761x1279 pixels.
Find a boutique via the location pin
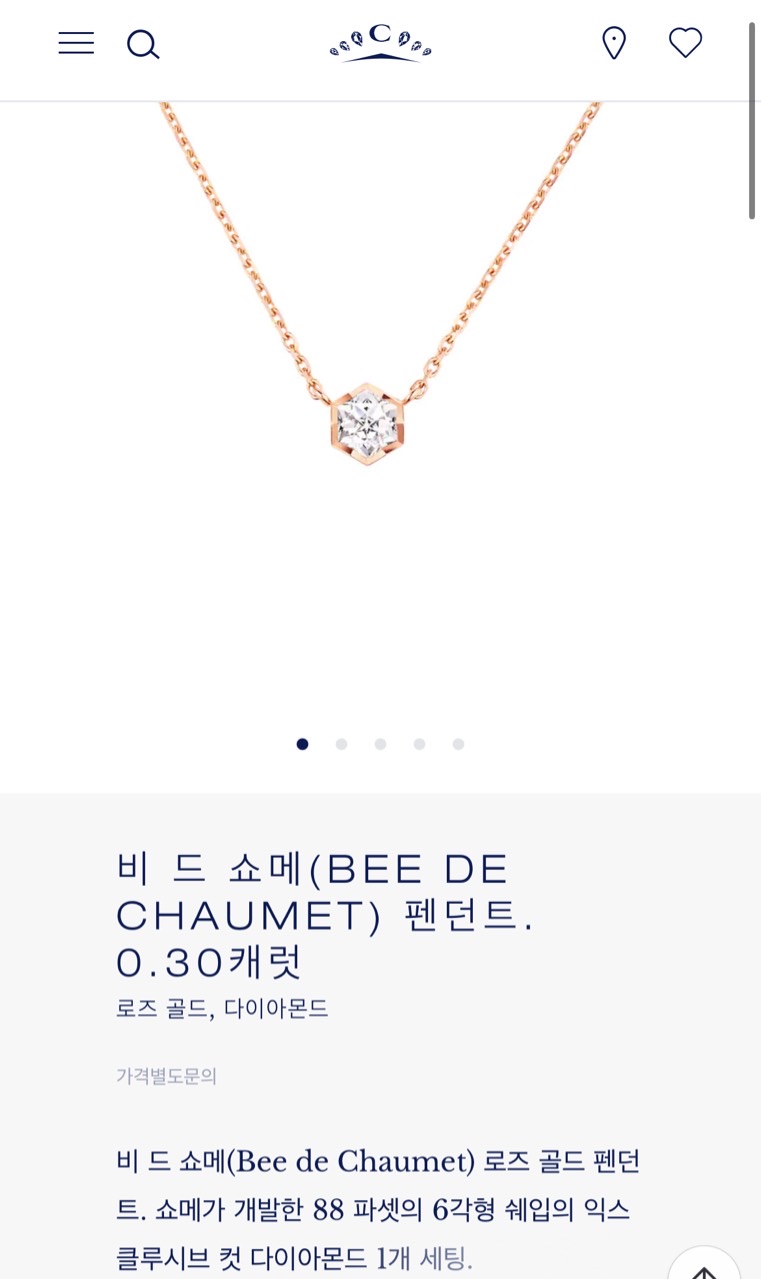click(x=613, y=43)
